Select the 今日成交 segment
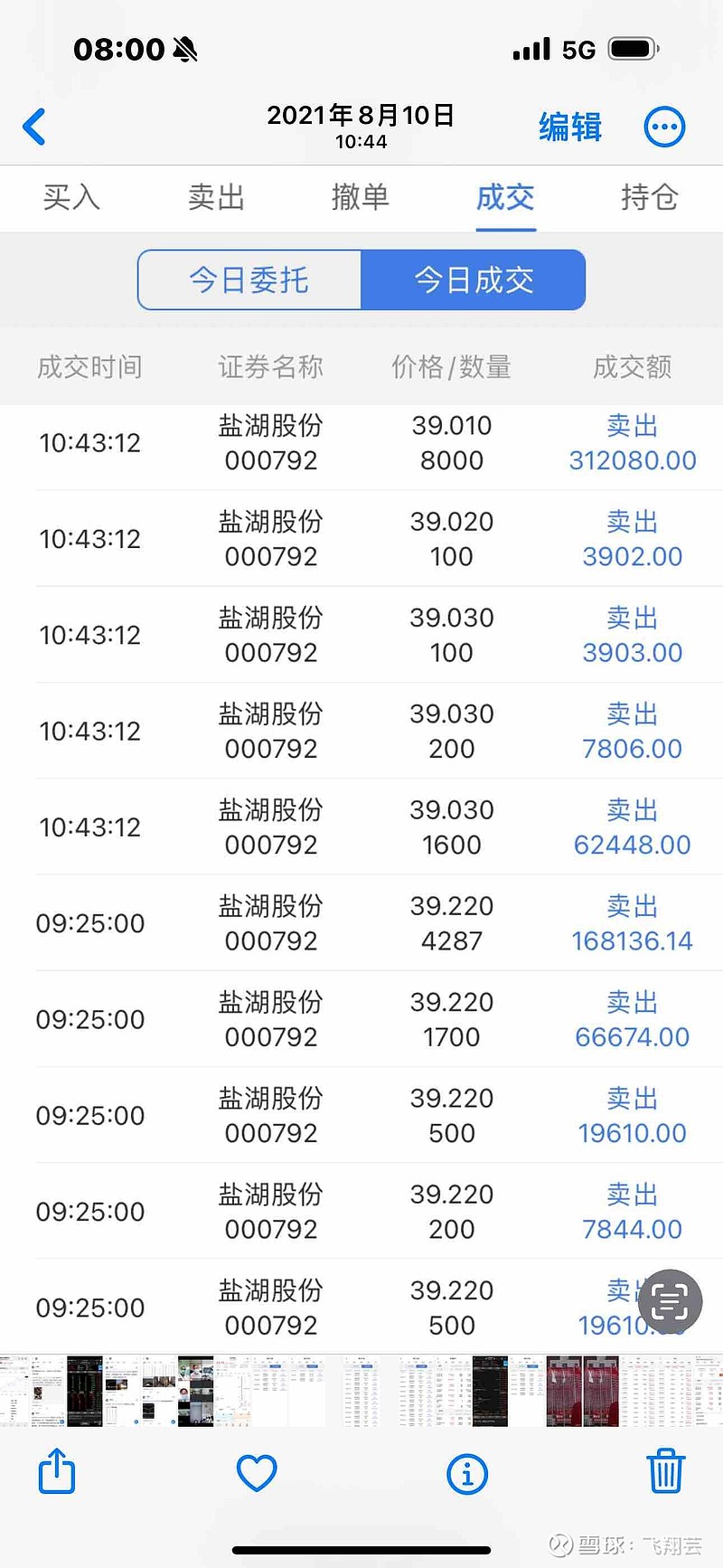Screen dimensions: 723x1568 tap(474, 280)
